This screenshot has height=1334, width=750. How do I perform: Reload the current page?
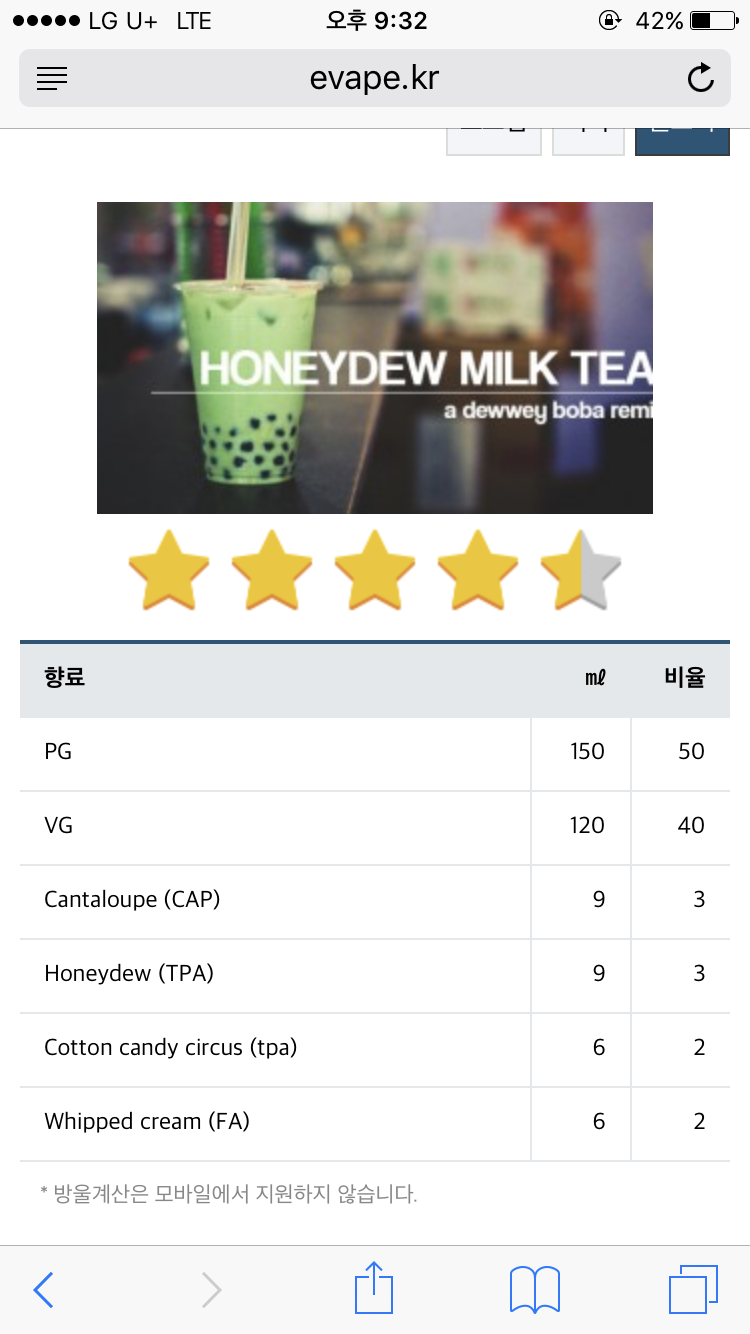[701, 78]
